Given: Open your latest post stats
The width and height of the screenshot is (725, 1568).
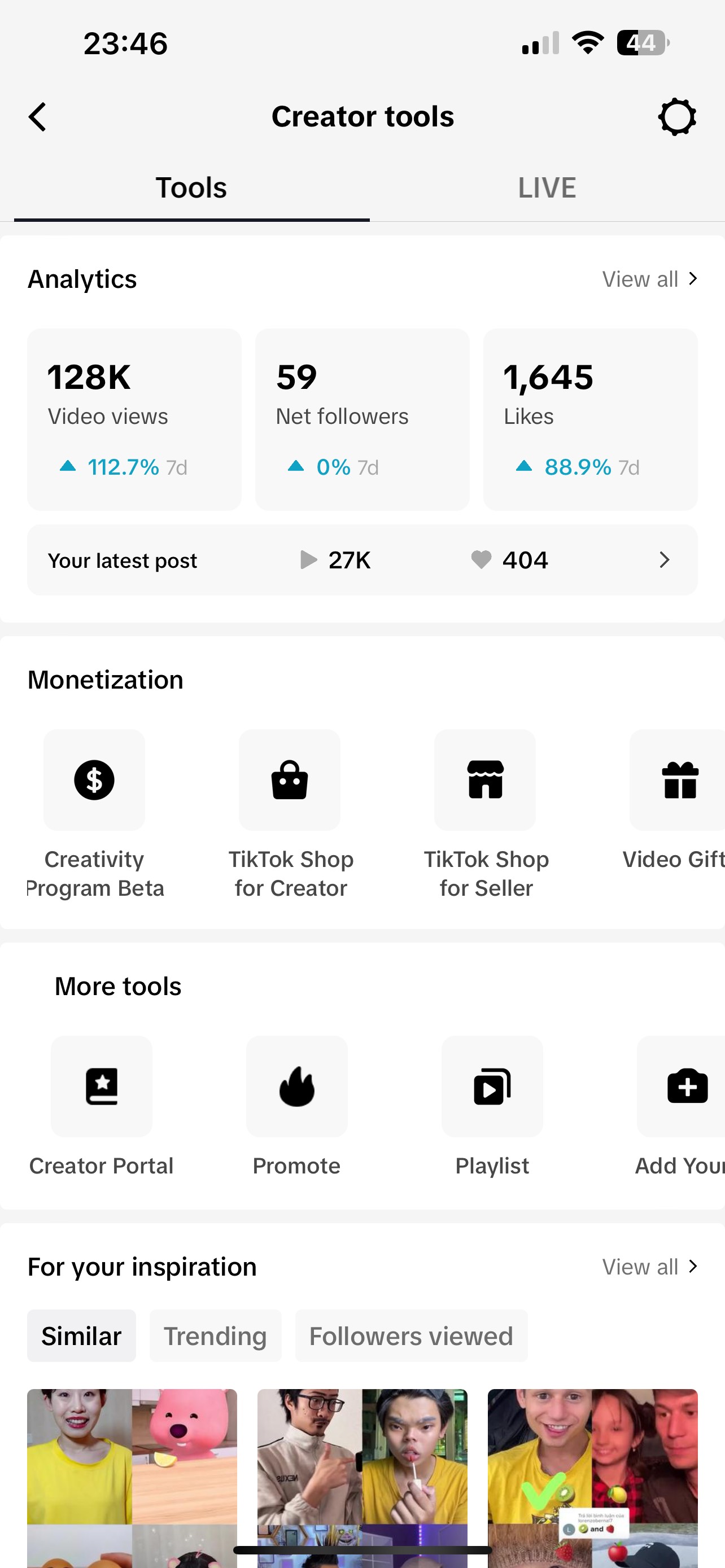Looking at the screenshot, I should pyautogui.click(x=362, y=560).
